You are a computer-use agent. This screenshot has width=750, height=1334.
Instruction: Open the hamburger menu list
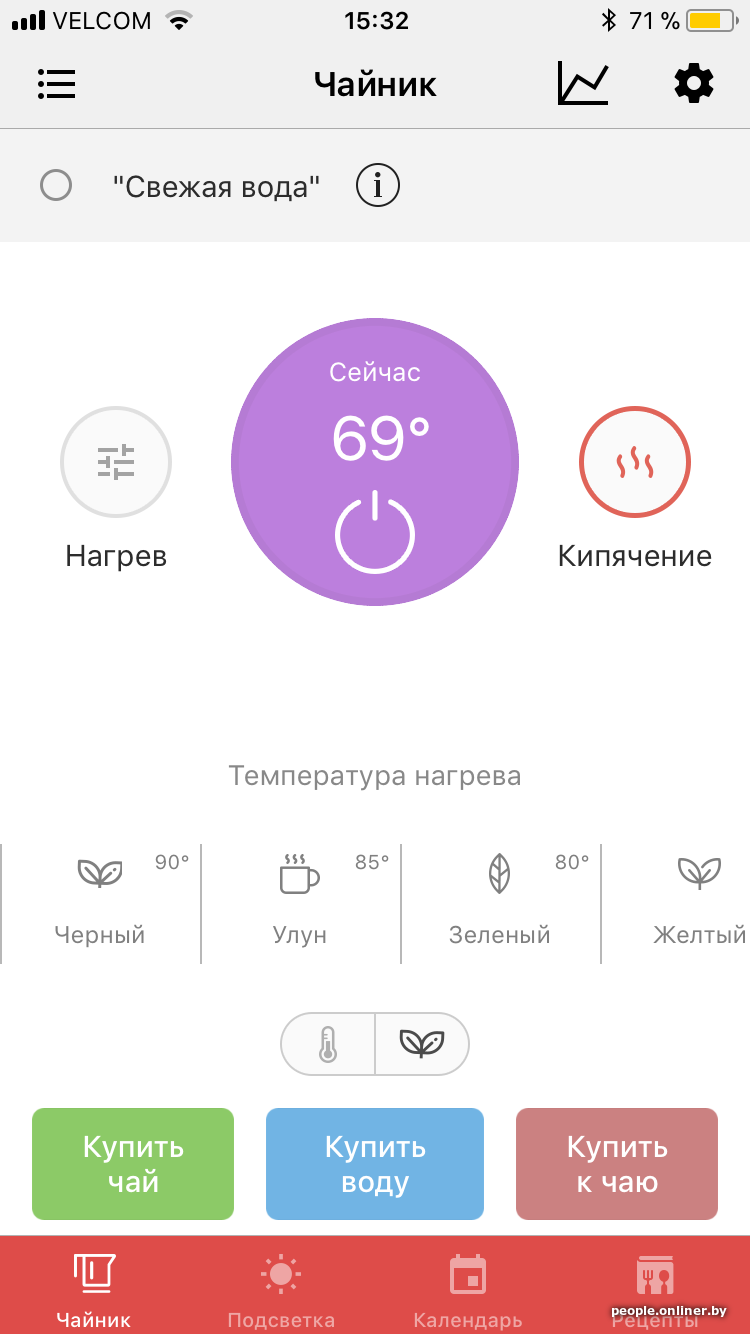[57, 84]
